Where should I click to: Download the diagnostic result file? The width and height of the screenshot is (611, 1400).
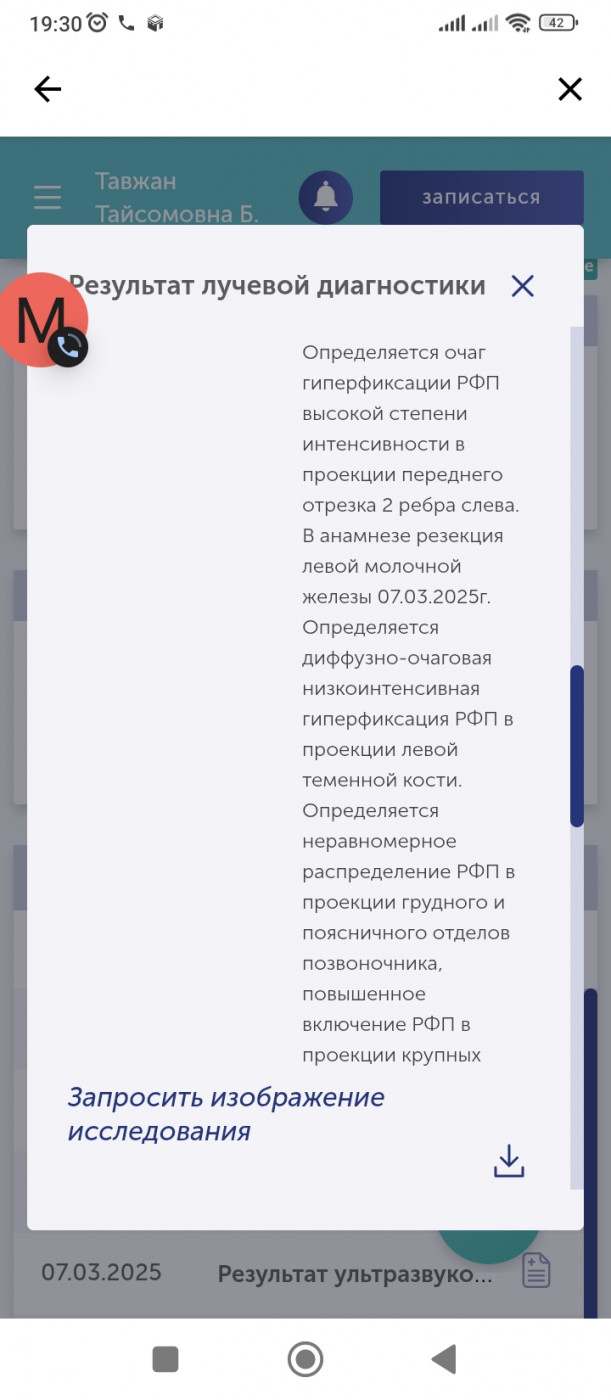pyautogui.click(x=509, y=1161)
